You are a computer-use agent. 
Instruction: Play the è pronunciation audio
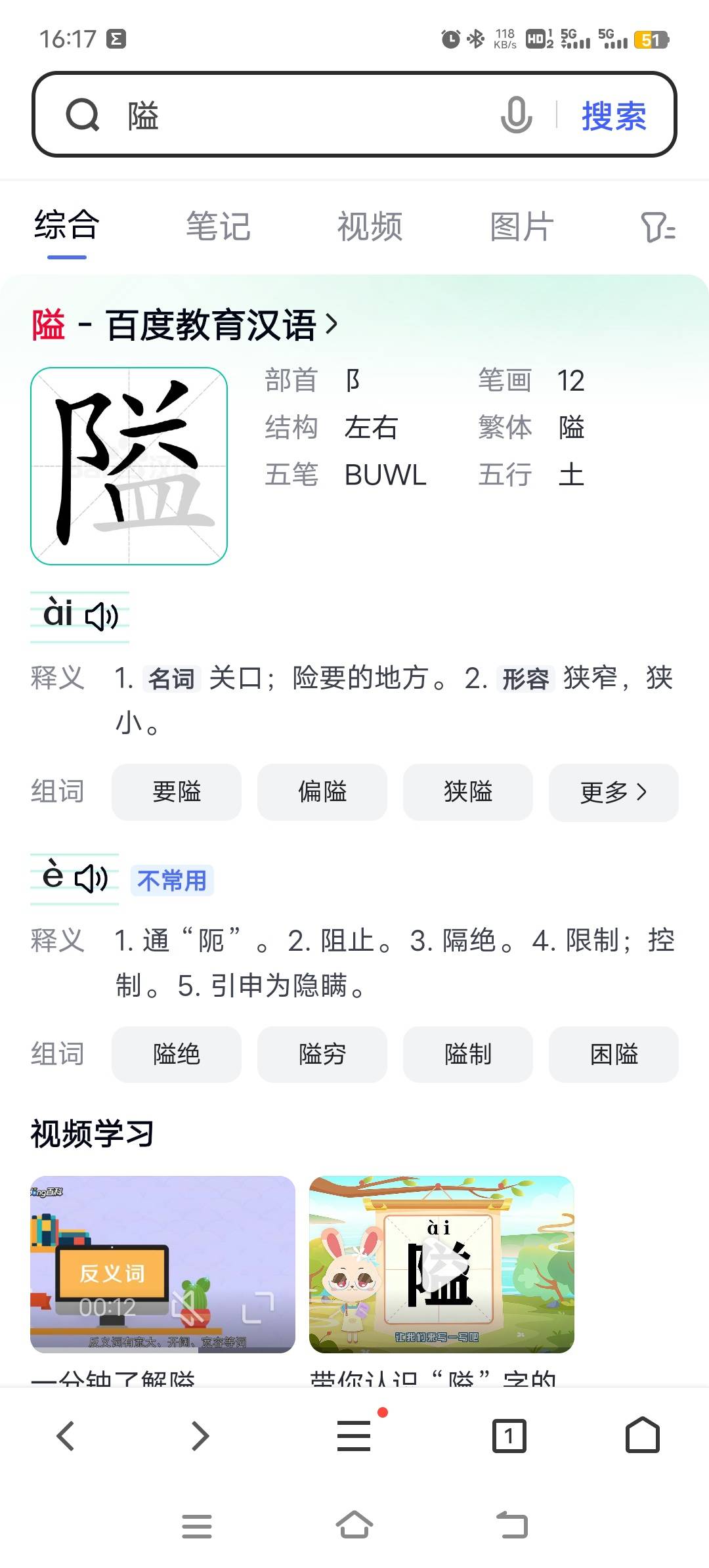tap(92, 878)
